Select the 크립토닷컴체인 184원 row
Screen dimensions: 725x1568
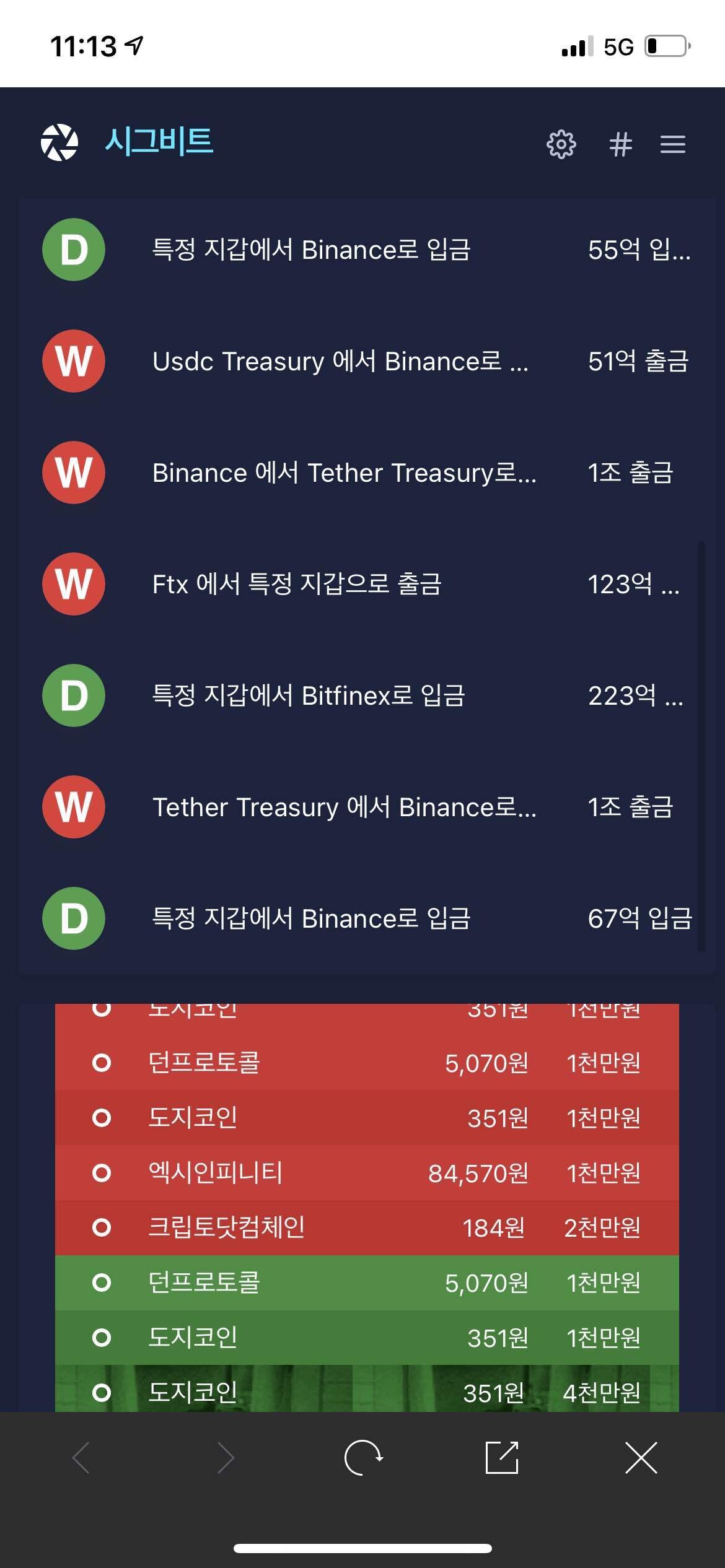(x=367, y=1227)
